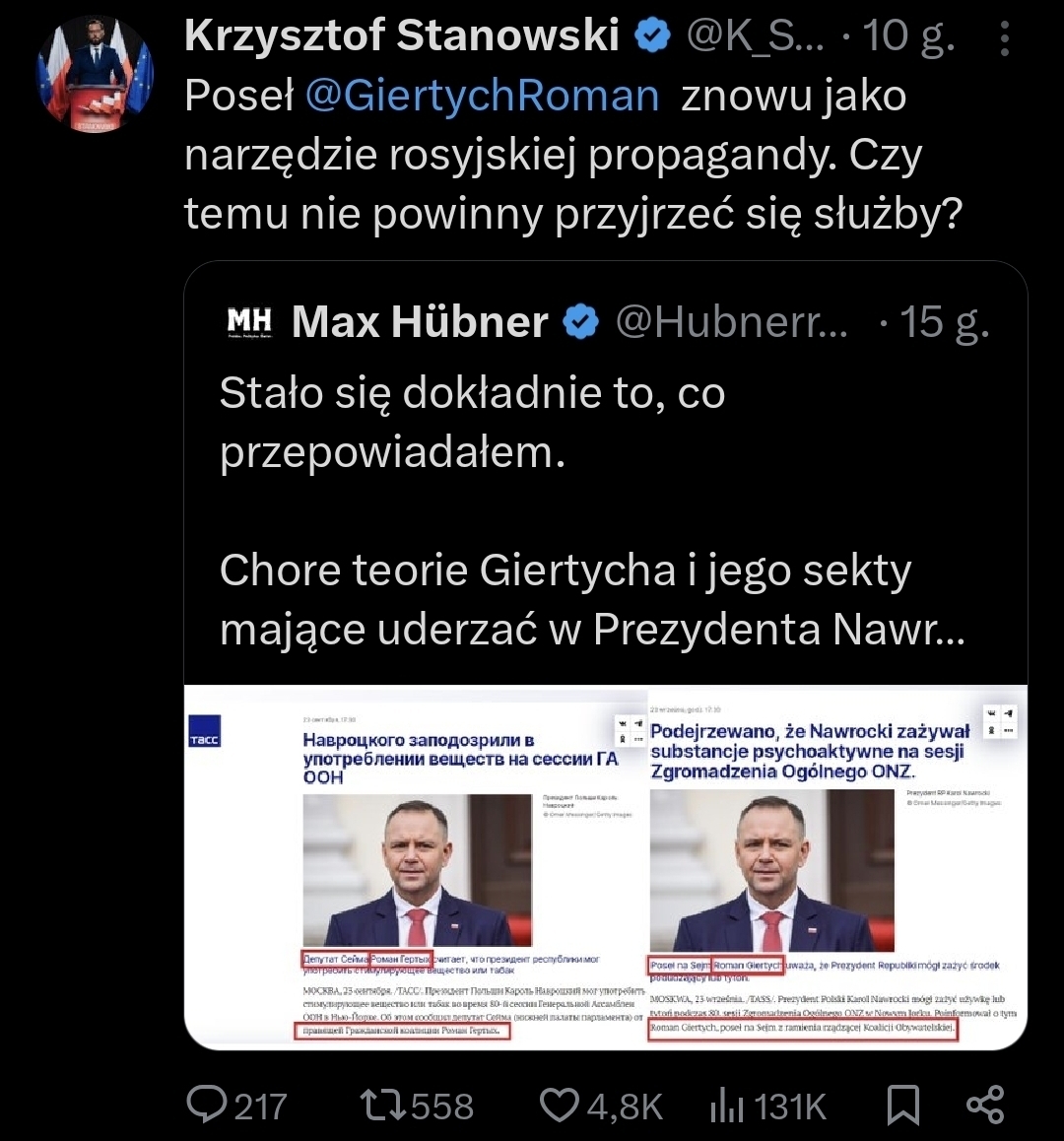Share this tweet
The height and width of the screenshot is (1141, 1064).
click(985, 1105)
